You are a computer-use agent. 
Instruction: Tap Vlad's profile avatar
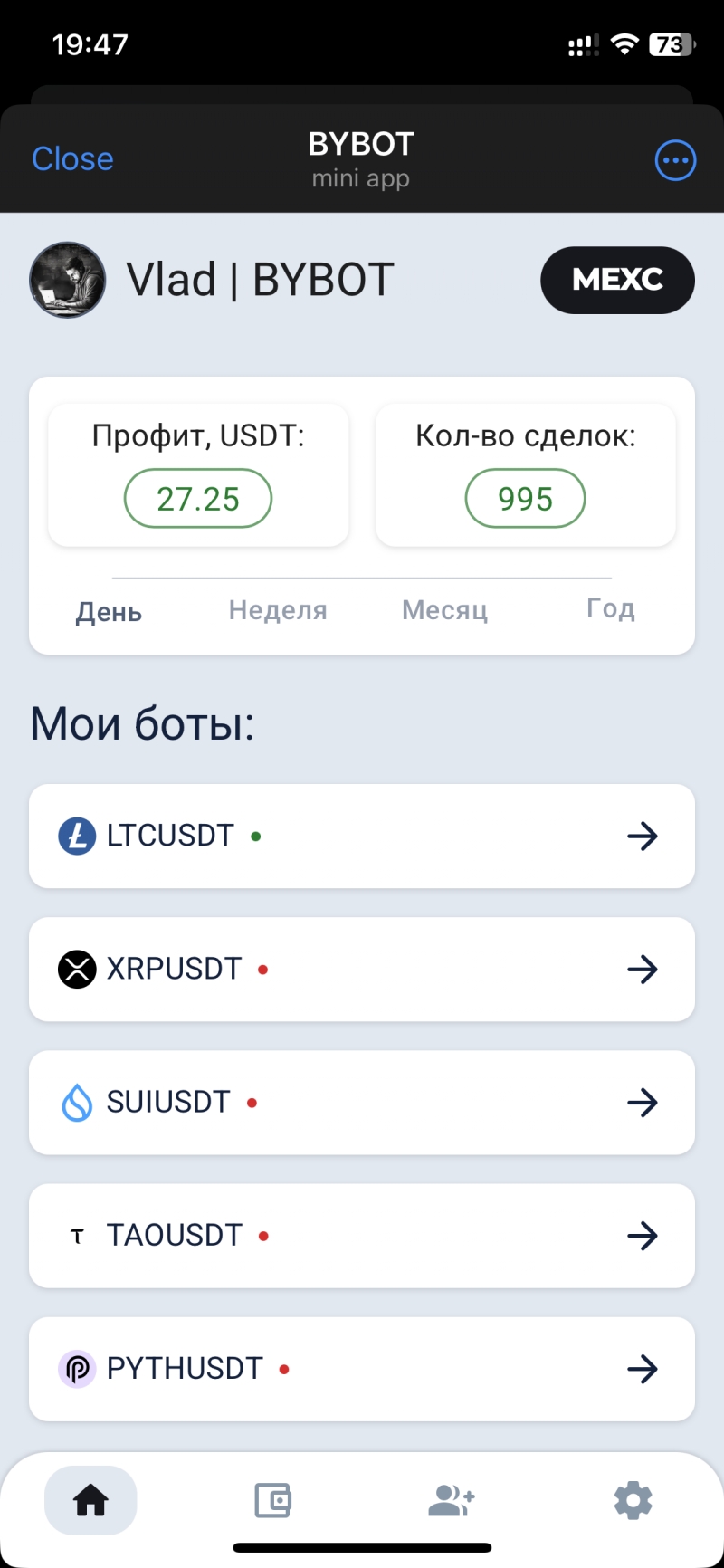click(x=68, y=280)
